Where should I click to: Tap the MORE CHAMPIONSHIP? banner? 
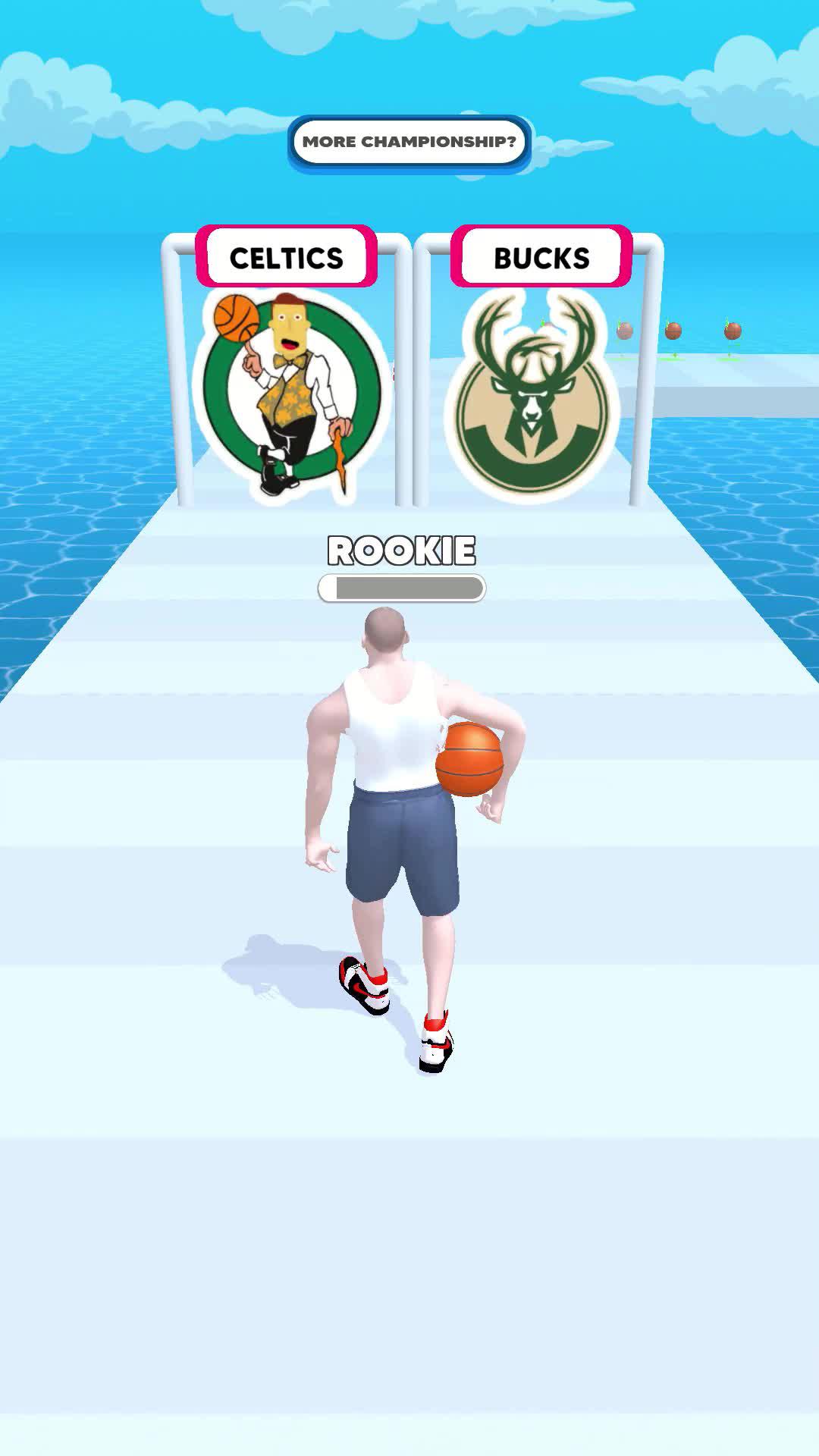coord(409,141)
